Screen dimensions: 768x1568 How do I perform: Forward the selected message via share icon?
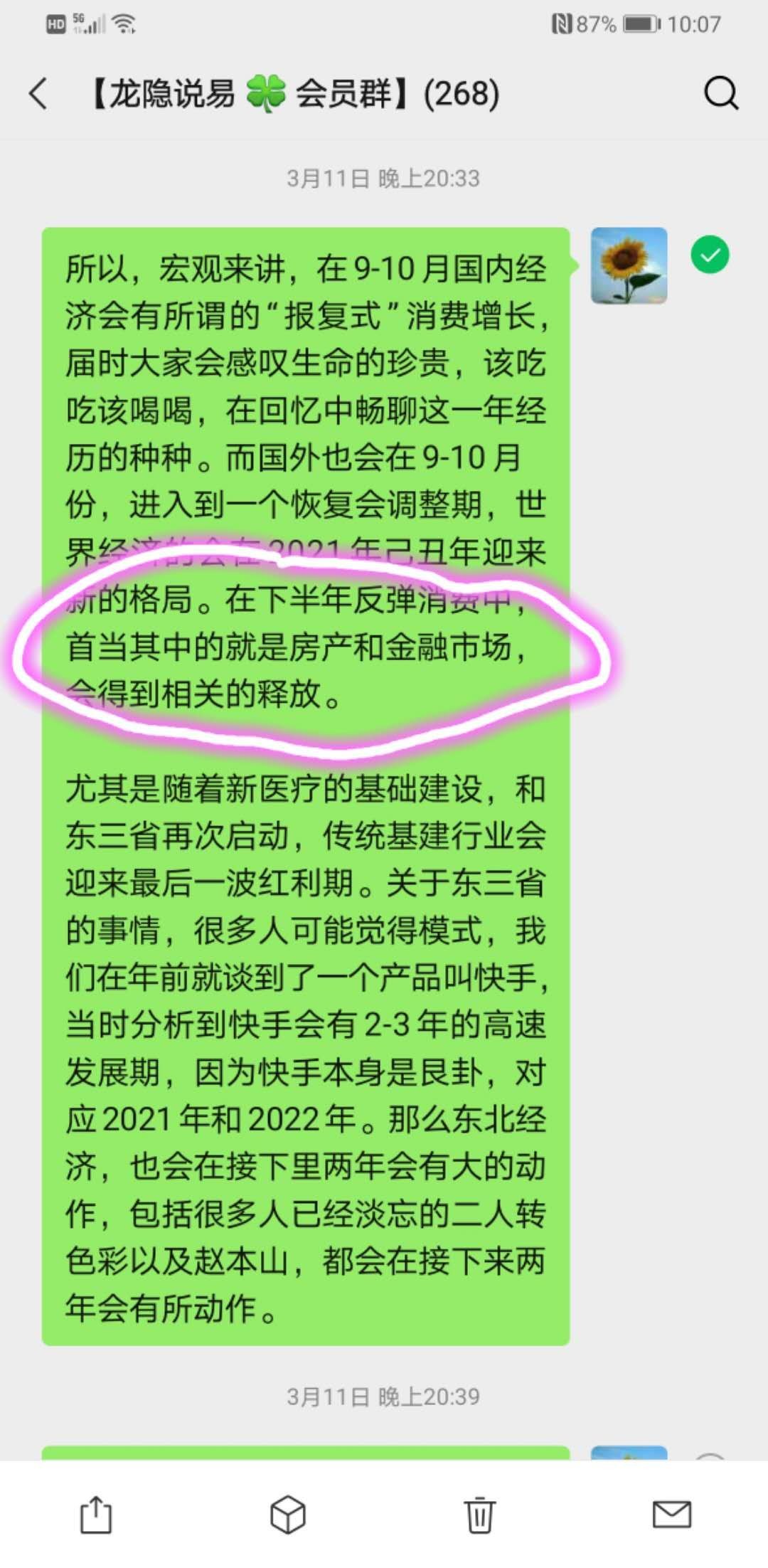click(95, 1515)
